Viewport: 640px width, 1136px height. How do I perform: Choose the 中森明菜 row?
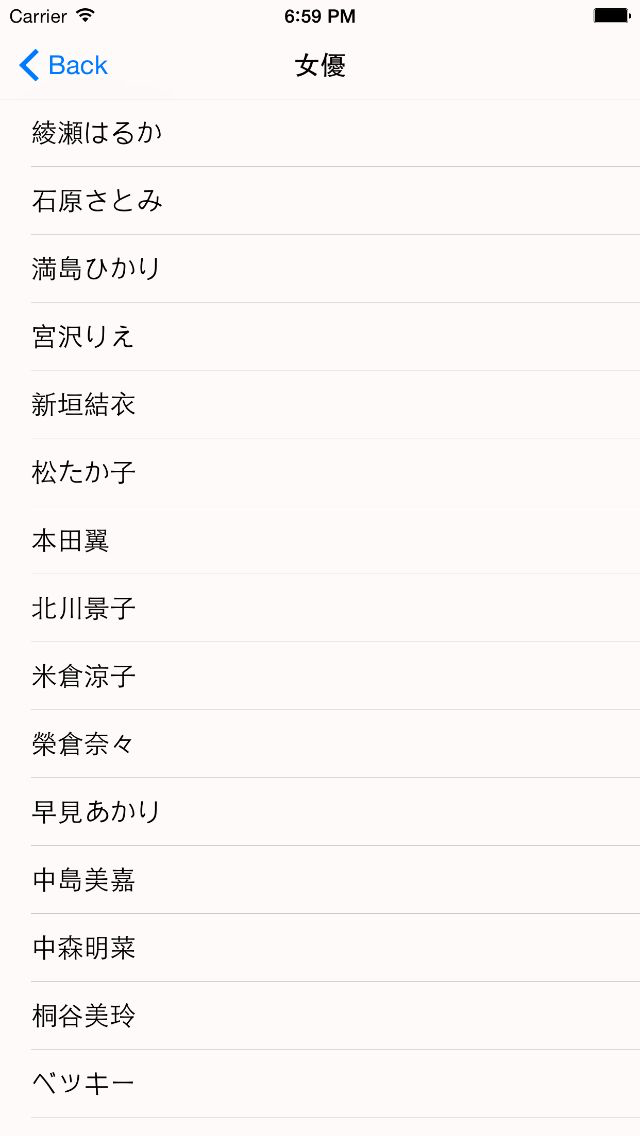pos(84,948)
